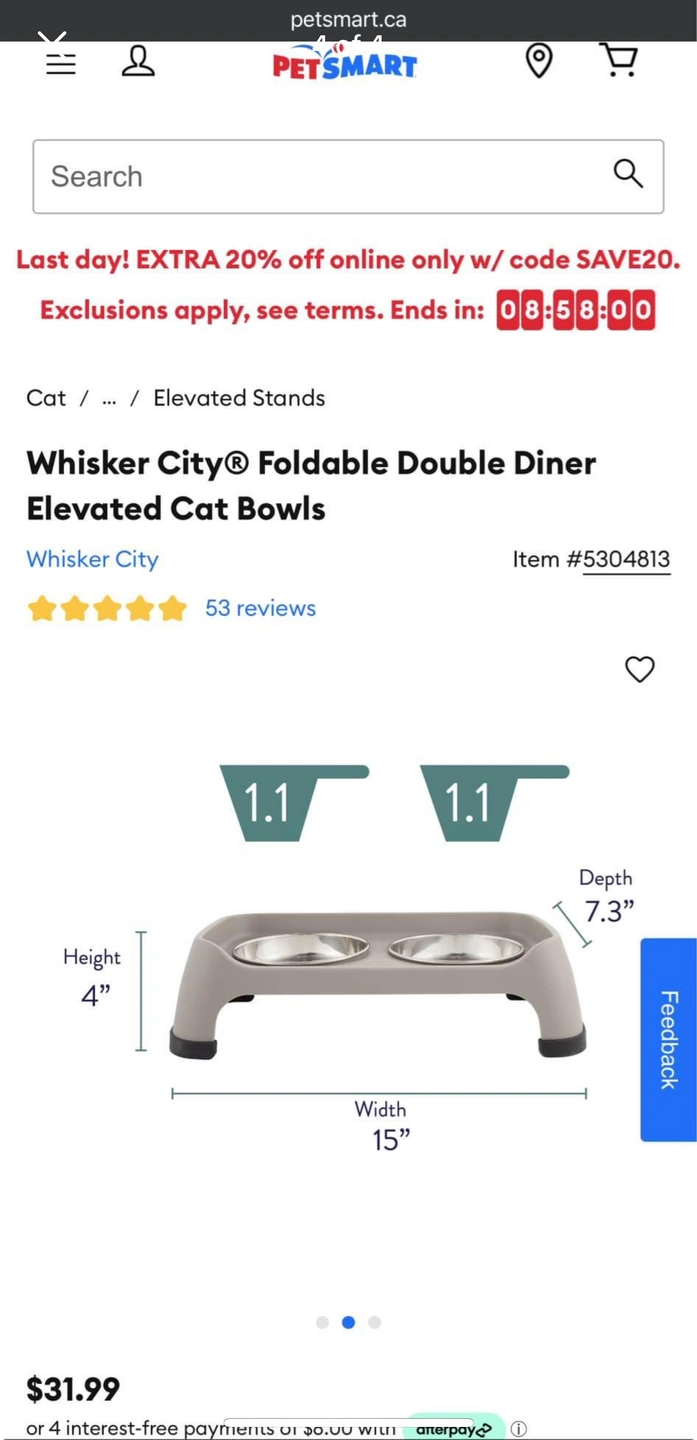Expand the collapsed breadcrumb ellipsis
697x1440 pixels.
coord(109,398)
